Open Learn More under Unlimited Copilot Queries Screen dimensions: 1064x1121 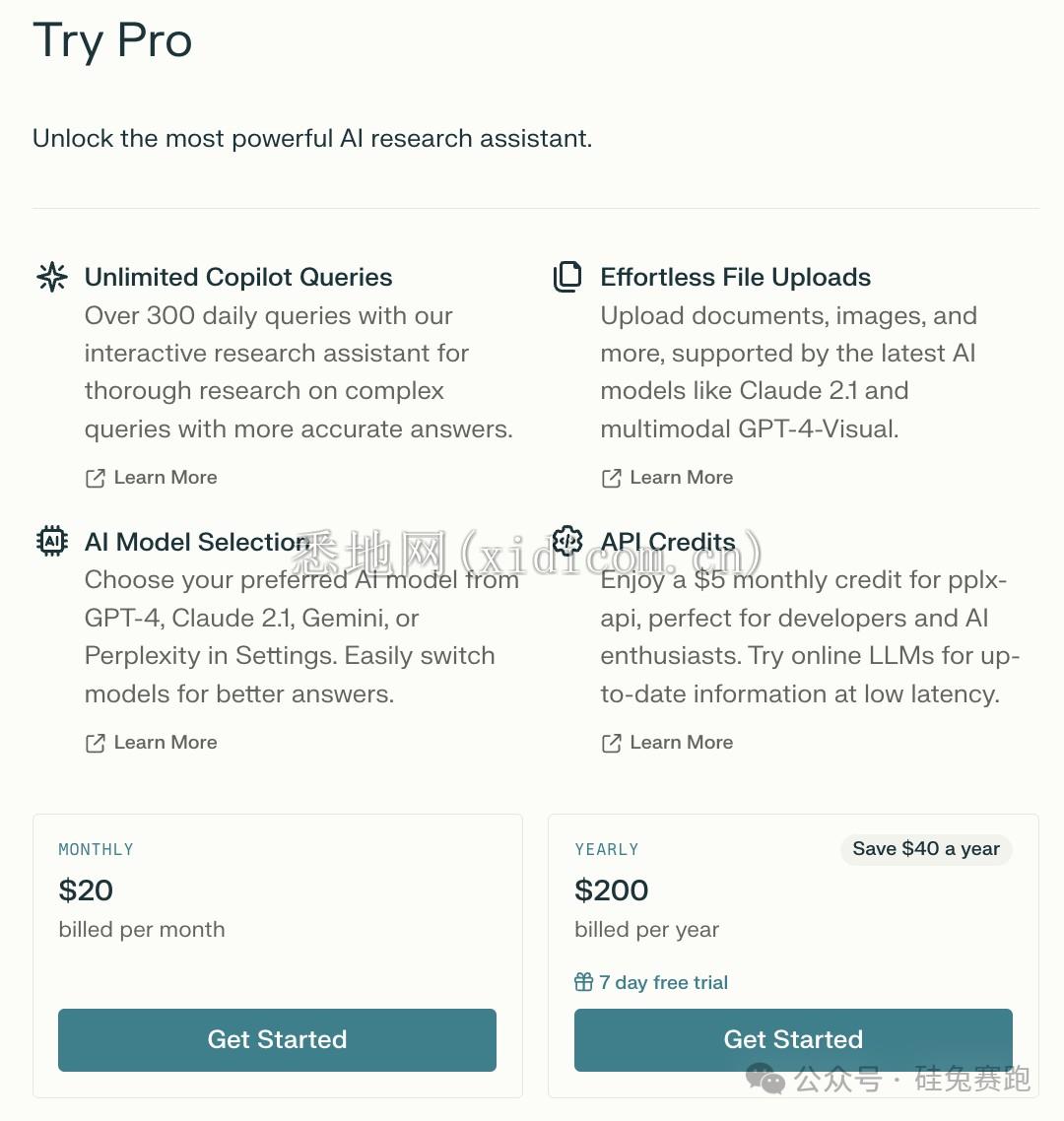152,478
